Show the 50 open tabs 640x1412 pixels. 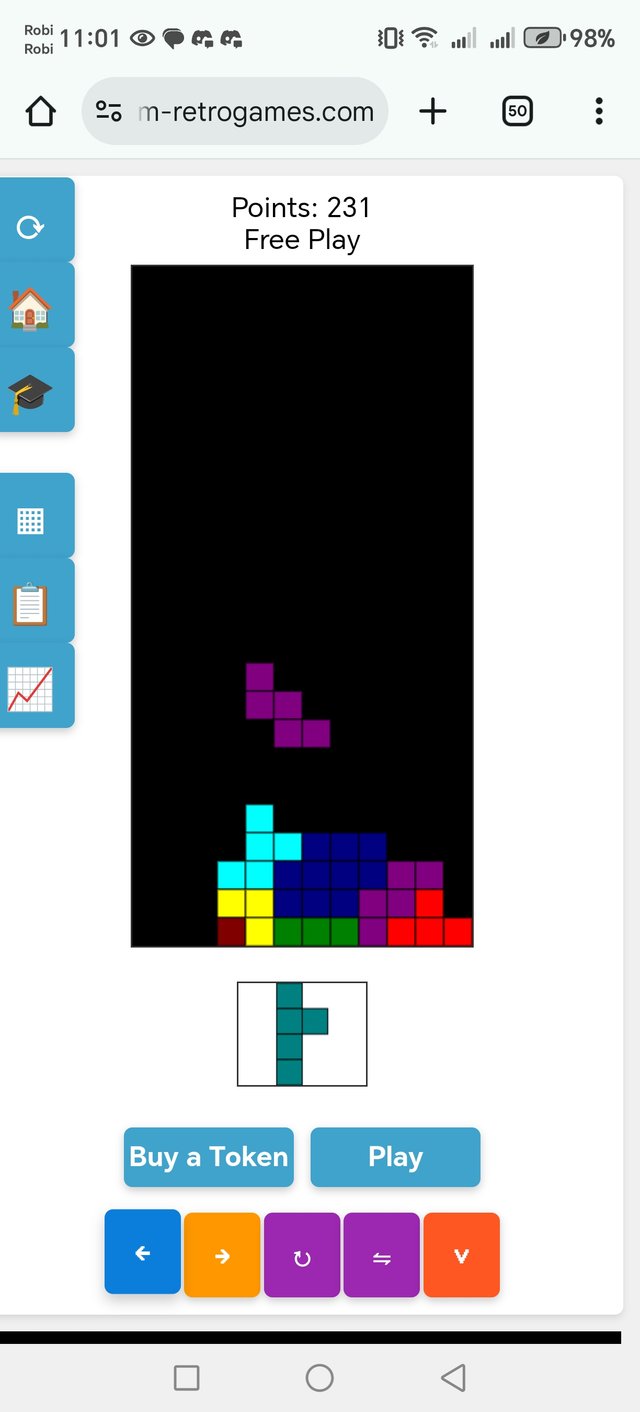coord(517,112)
